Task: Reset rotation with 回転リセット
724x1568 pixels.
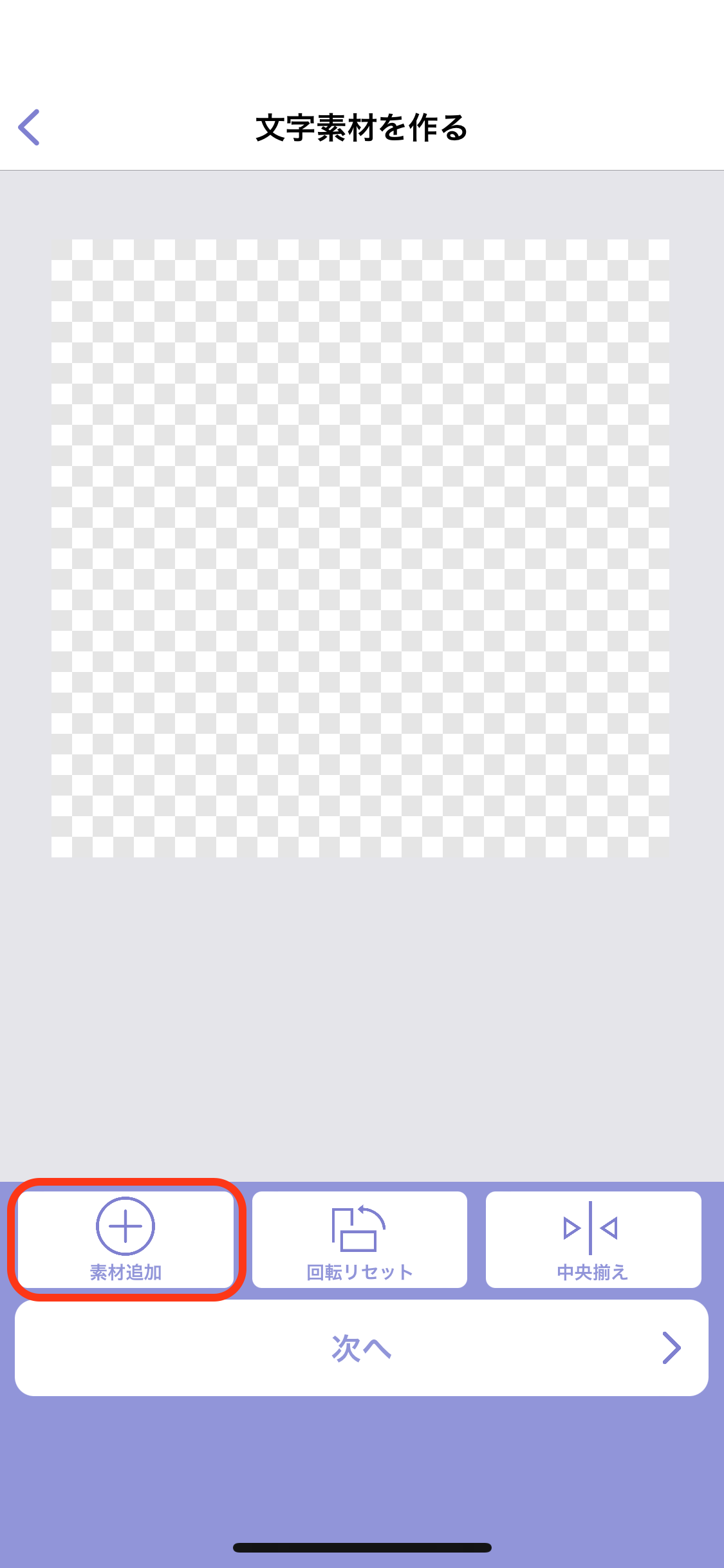Action: tap(359, 1239)
